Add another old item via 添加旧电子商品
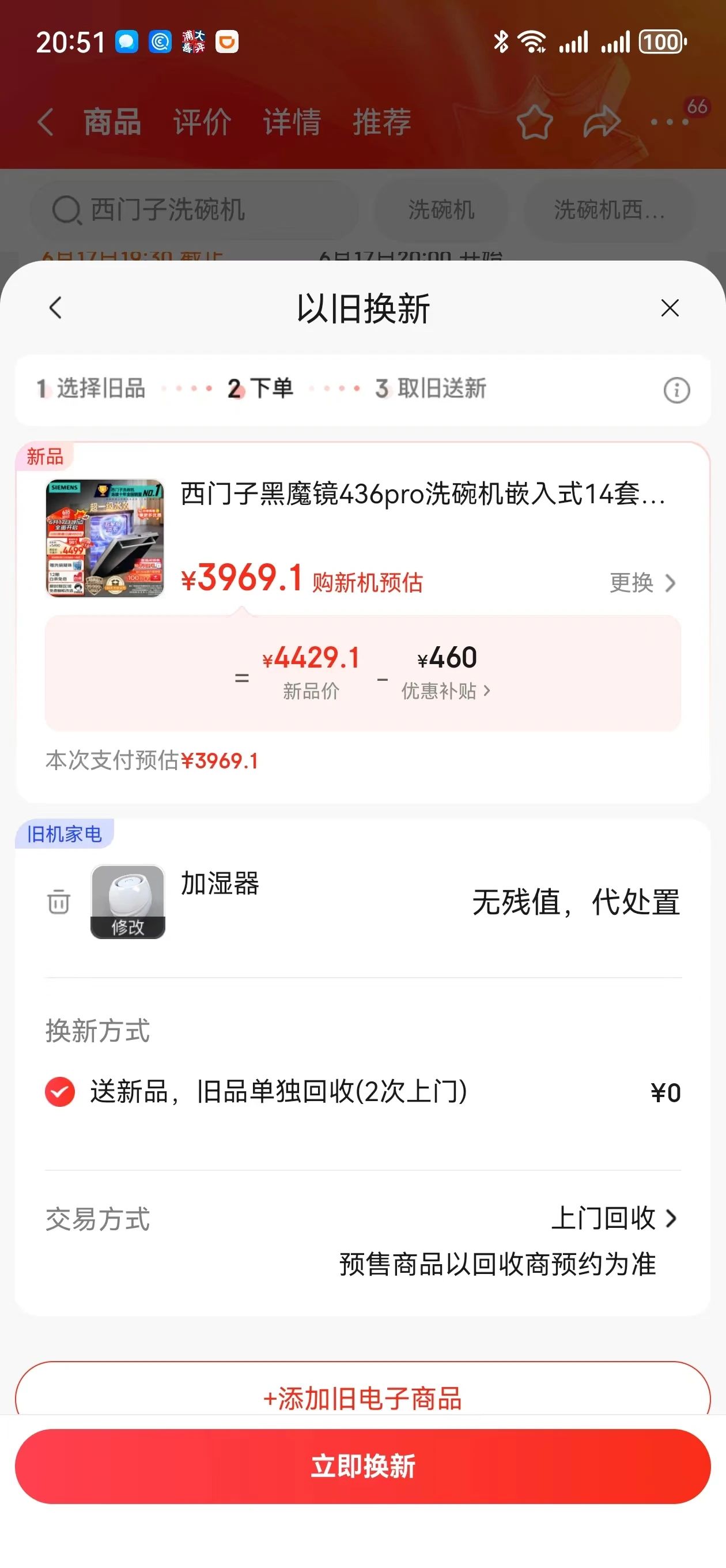Image resolution: width=726 pixels, height=1568 pixels. click(x=362, y=1397)
